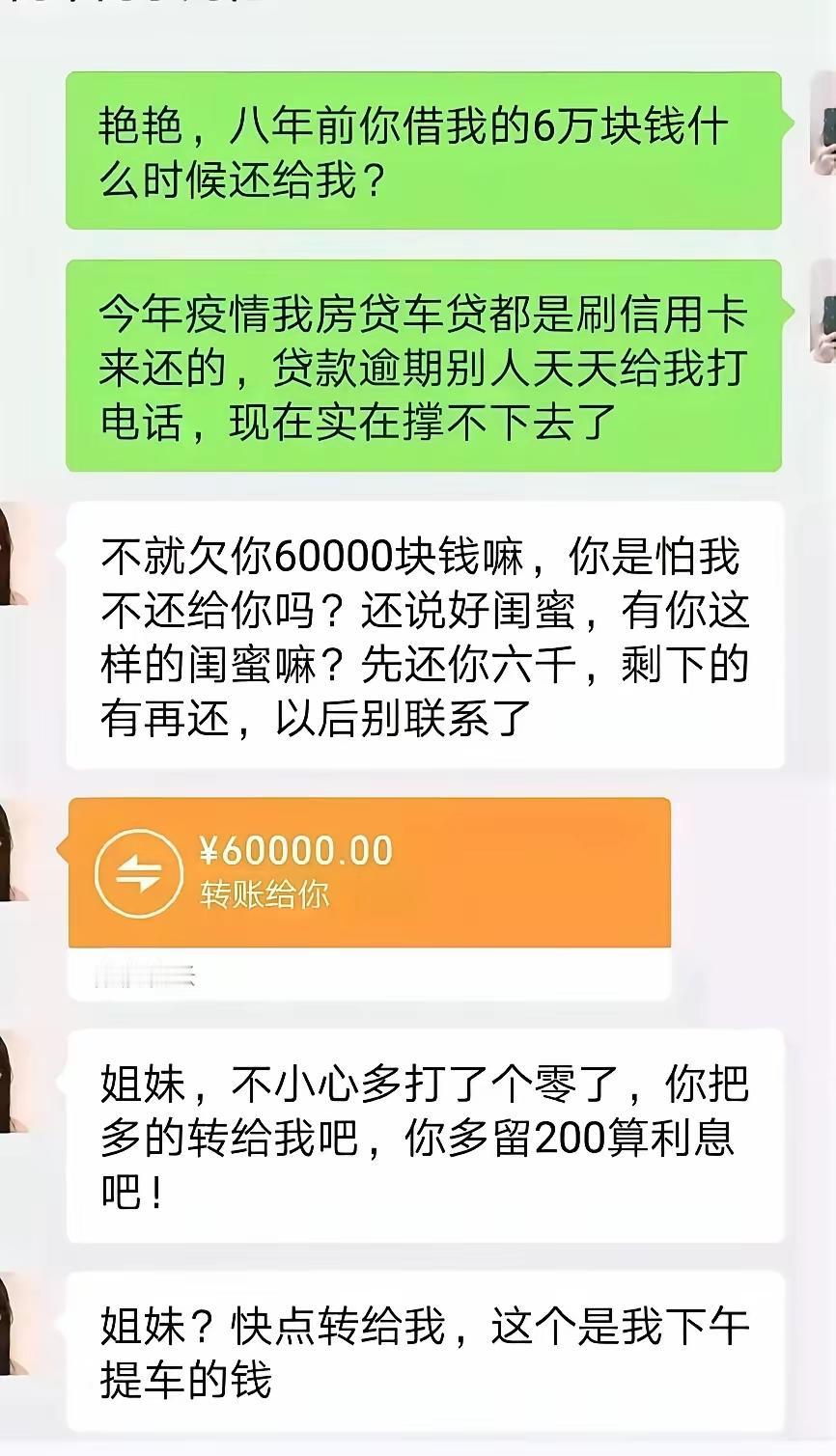
Task: Tap the ¥60000.00 amount text on the card
Action: point(299,851)
